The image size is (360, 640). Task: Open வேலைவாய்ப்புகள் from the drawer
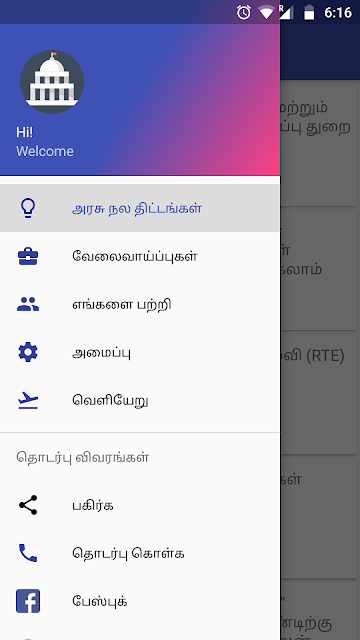(140, 256)
